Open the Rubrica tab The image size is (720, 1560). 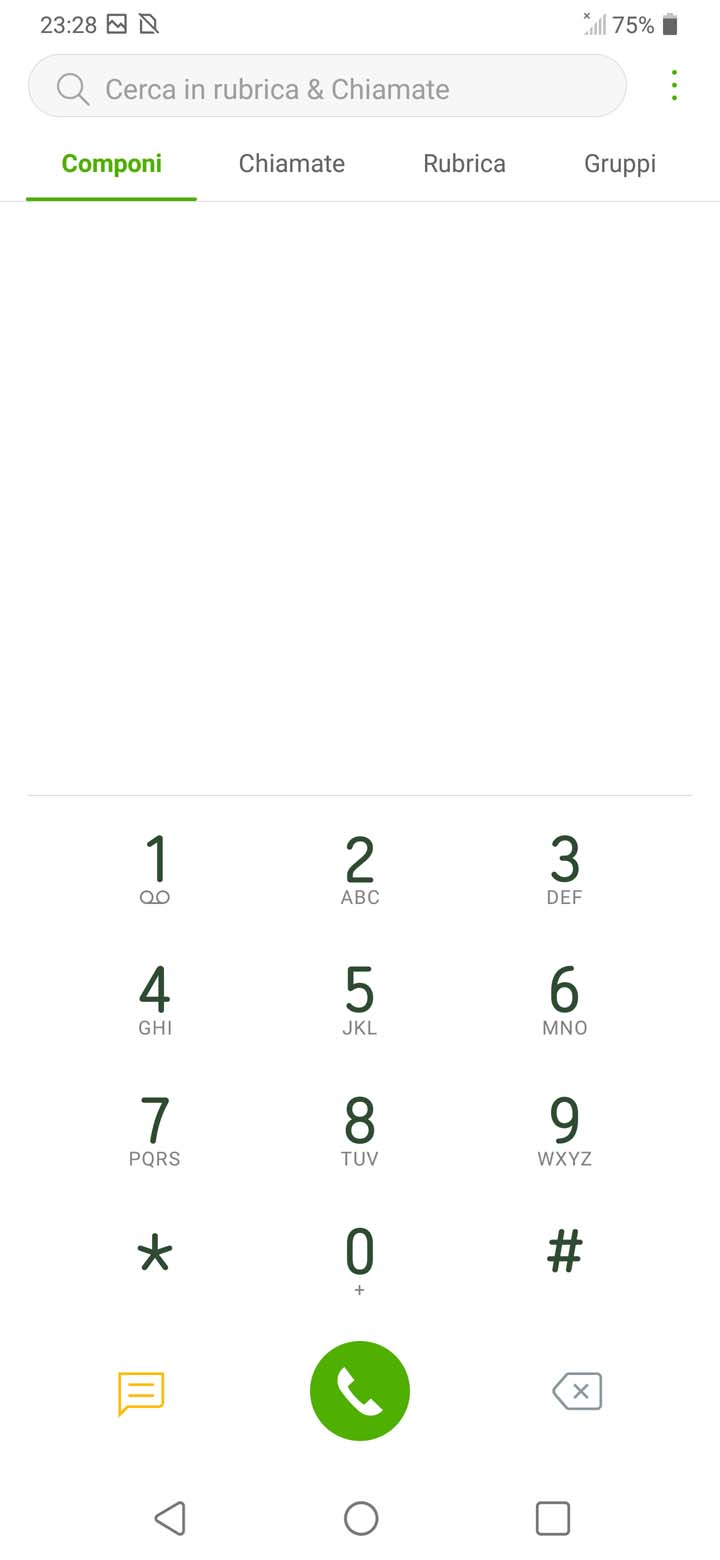(464, 163)
